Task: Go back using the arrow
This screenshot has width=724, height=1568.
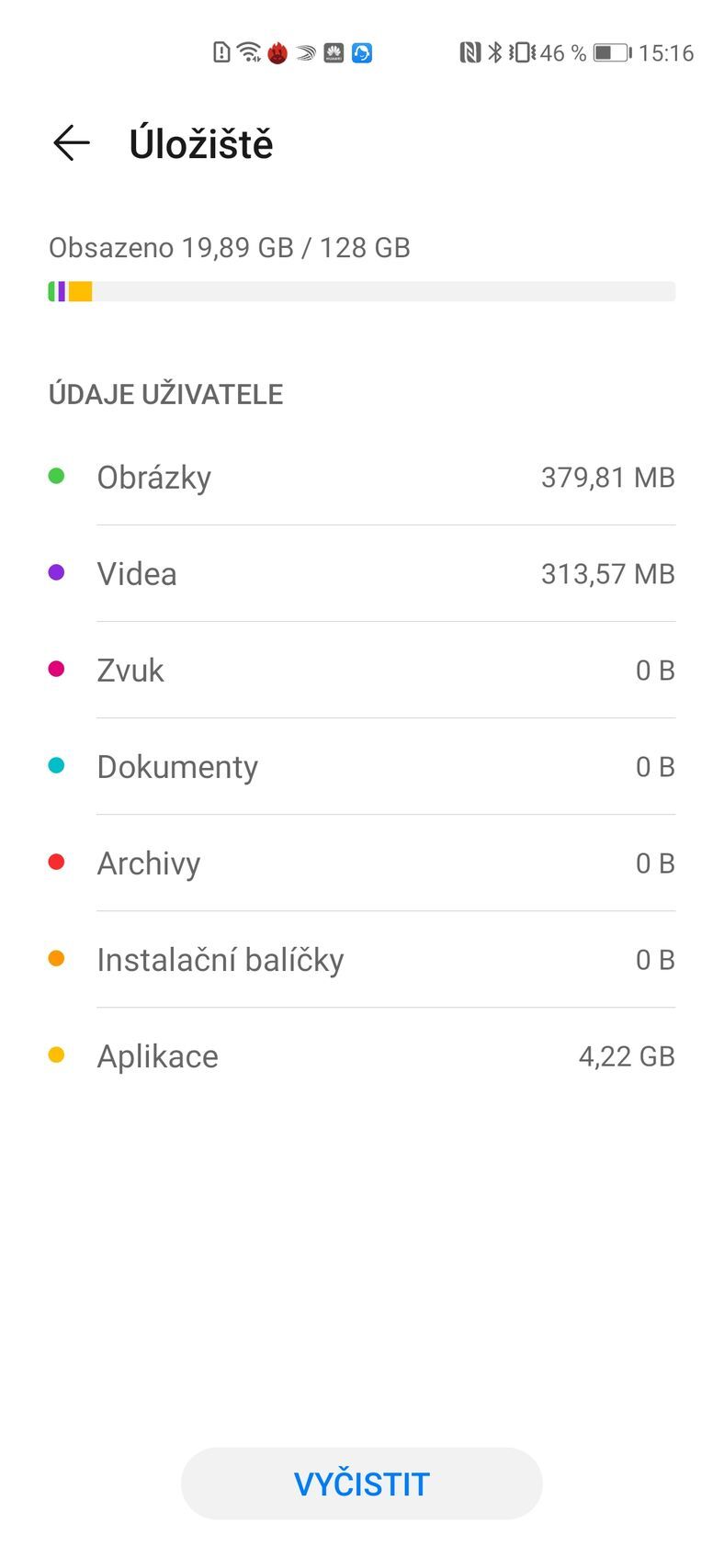Action: click(71, 143)
